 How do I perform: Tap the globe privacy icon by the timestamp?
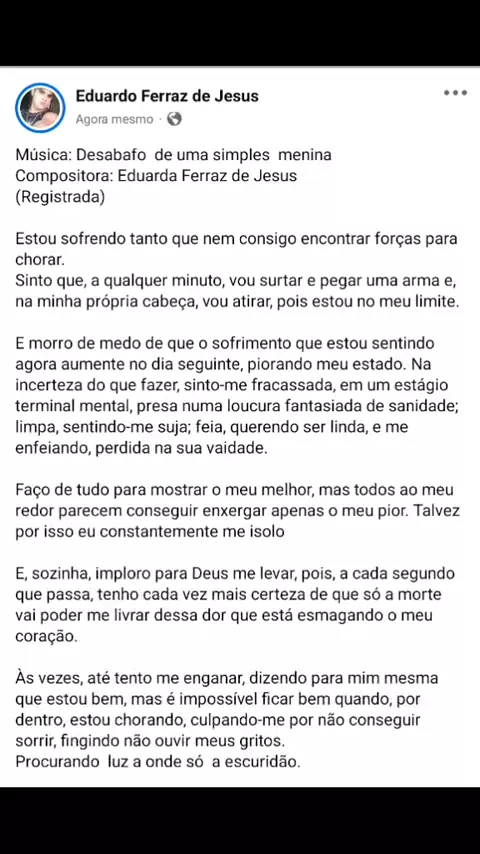point(174,119)
